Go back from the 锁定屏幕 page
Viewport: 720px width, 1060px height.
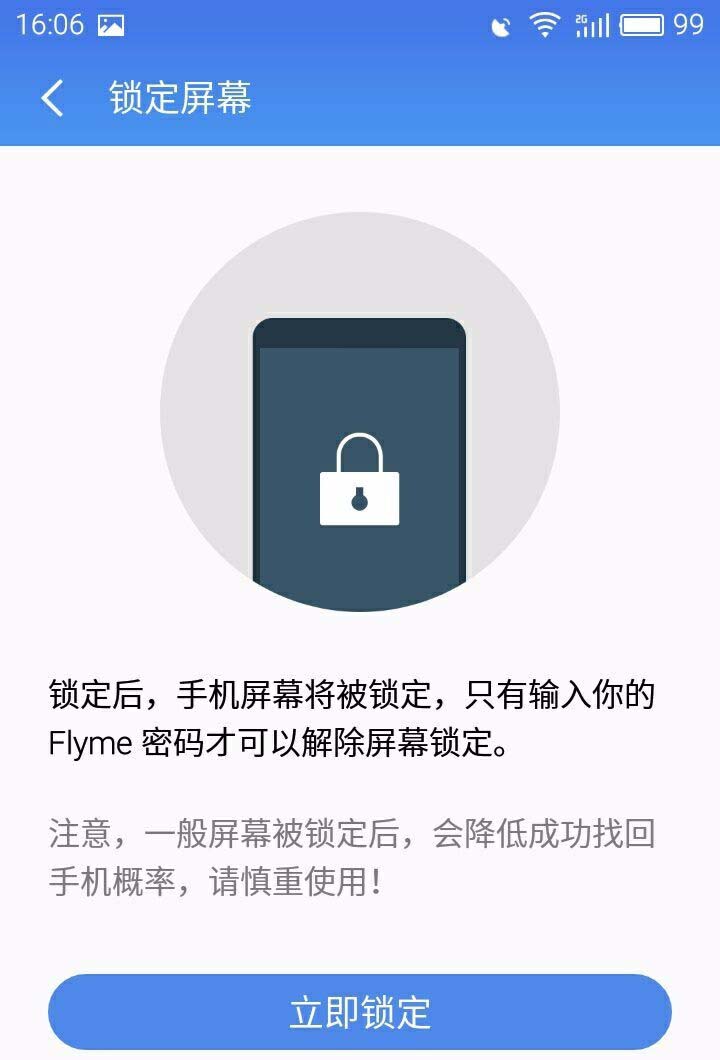coord(52,98)
